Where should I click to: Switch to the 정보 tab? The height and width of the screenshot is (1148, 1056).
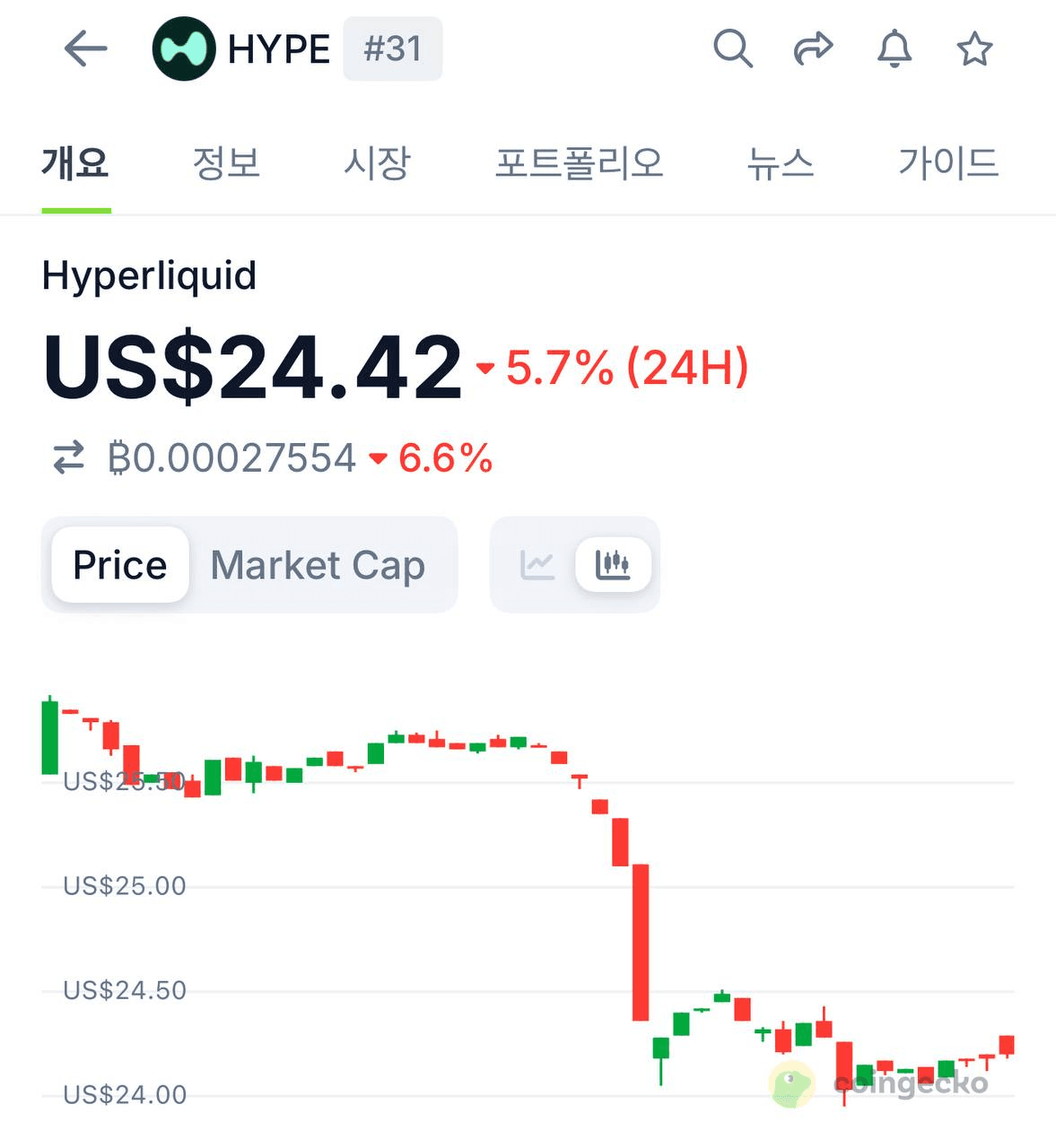tap(226, 163)
